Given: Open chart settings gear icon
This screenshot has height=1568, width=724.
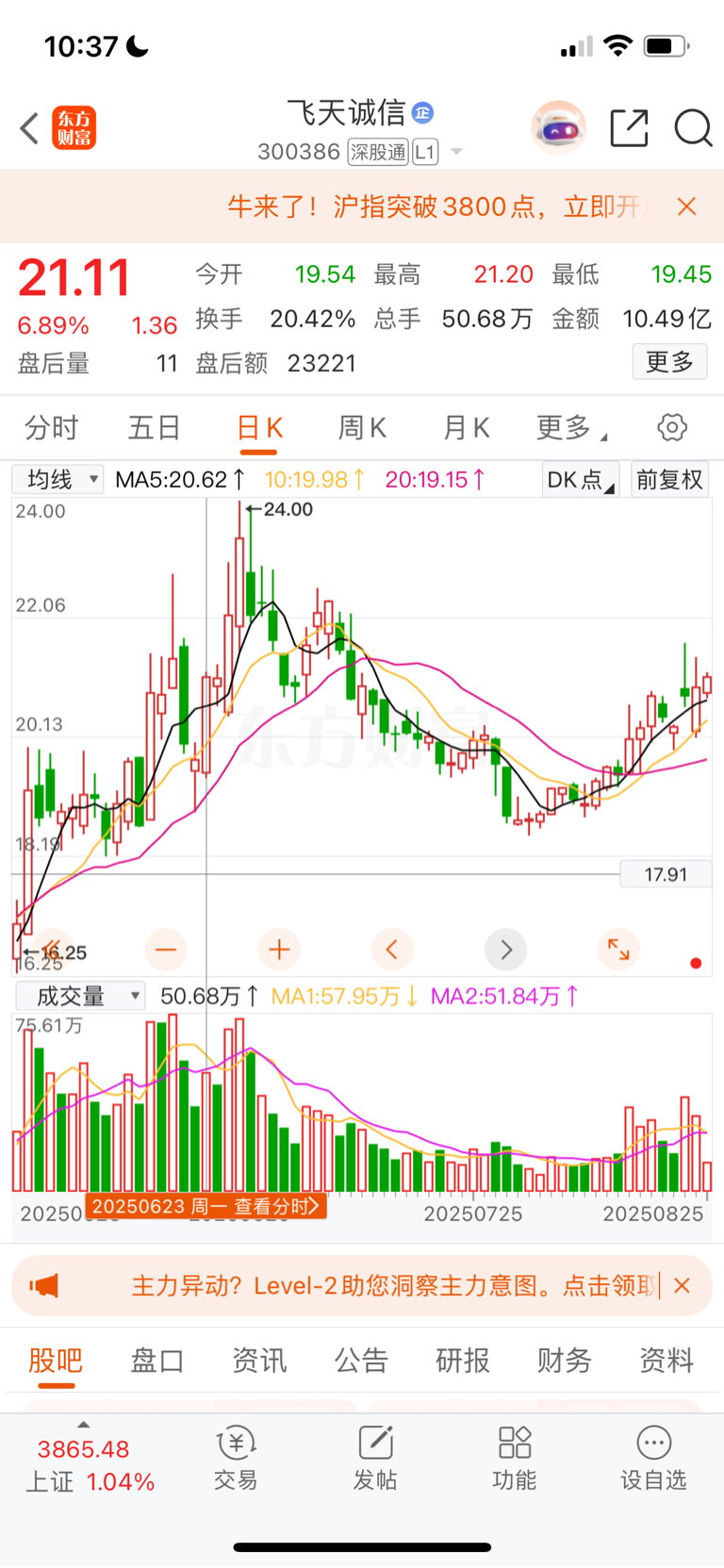Looking at the screenshot, I should 672,427.
